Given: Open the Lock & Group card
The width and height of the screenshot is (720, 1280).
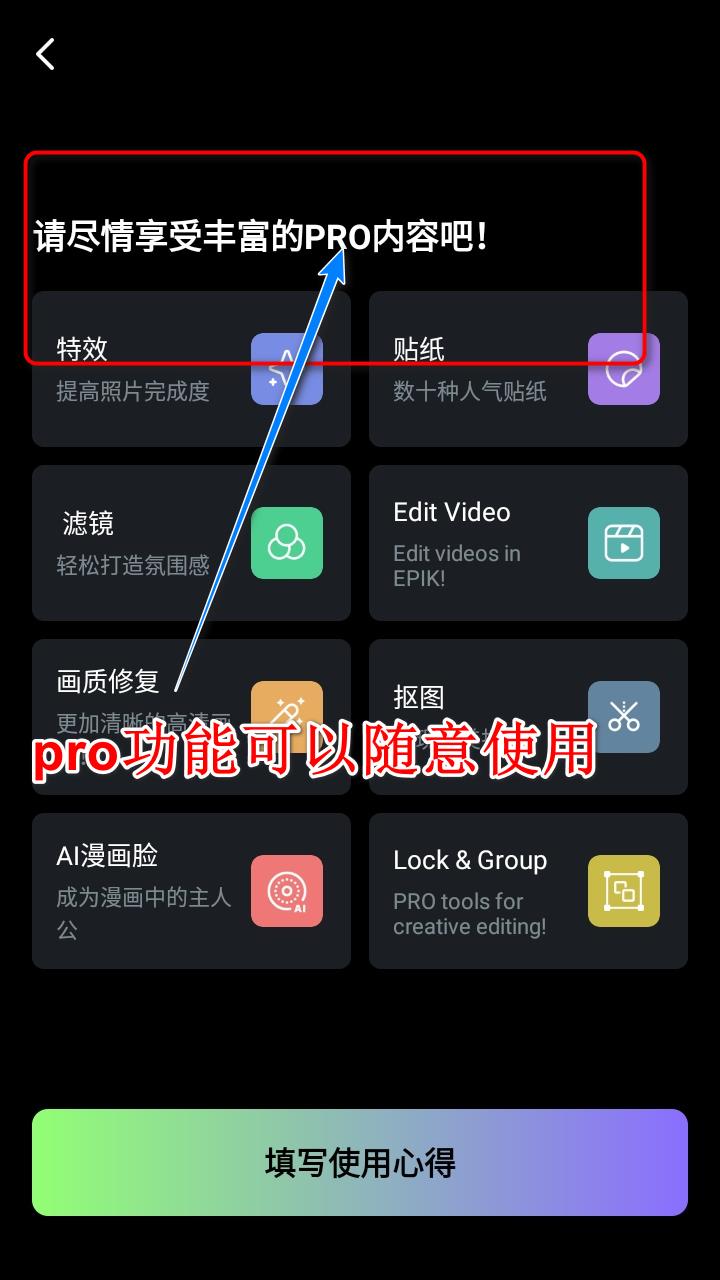Looking at the screenshot, I should (x=528, y=891).
